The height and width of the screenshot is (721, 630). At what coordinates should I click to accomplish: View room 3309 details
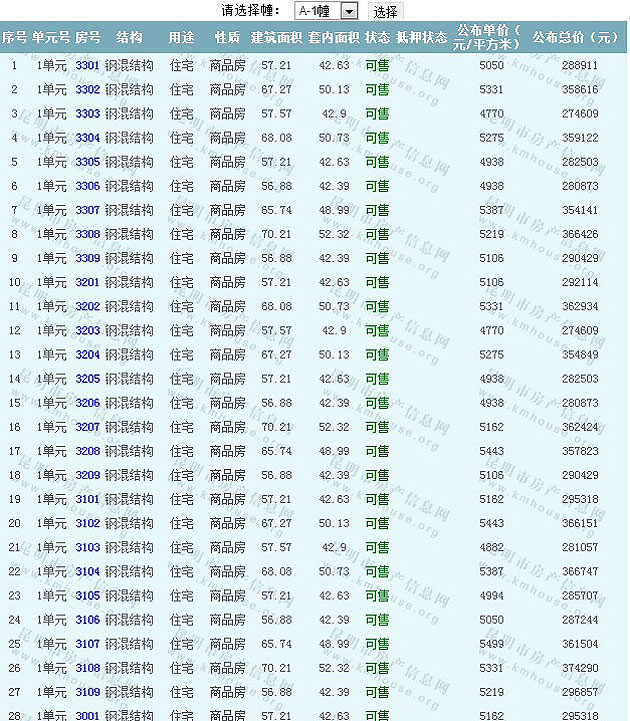point(88,258)
